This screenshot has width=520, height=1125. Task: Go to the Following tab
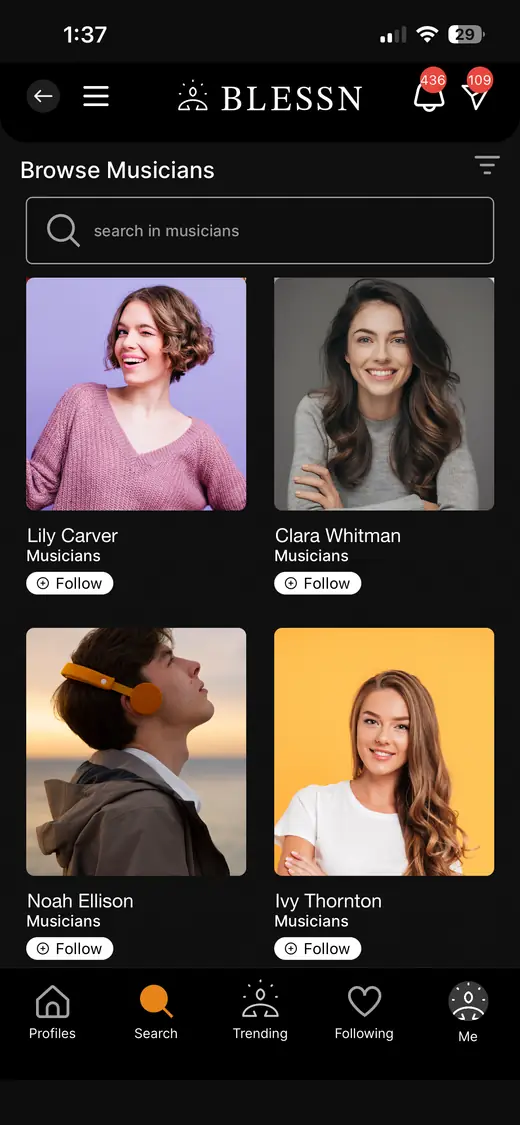tap(364, 1012)
